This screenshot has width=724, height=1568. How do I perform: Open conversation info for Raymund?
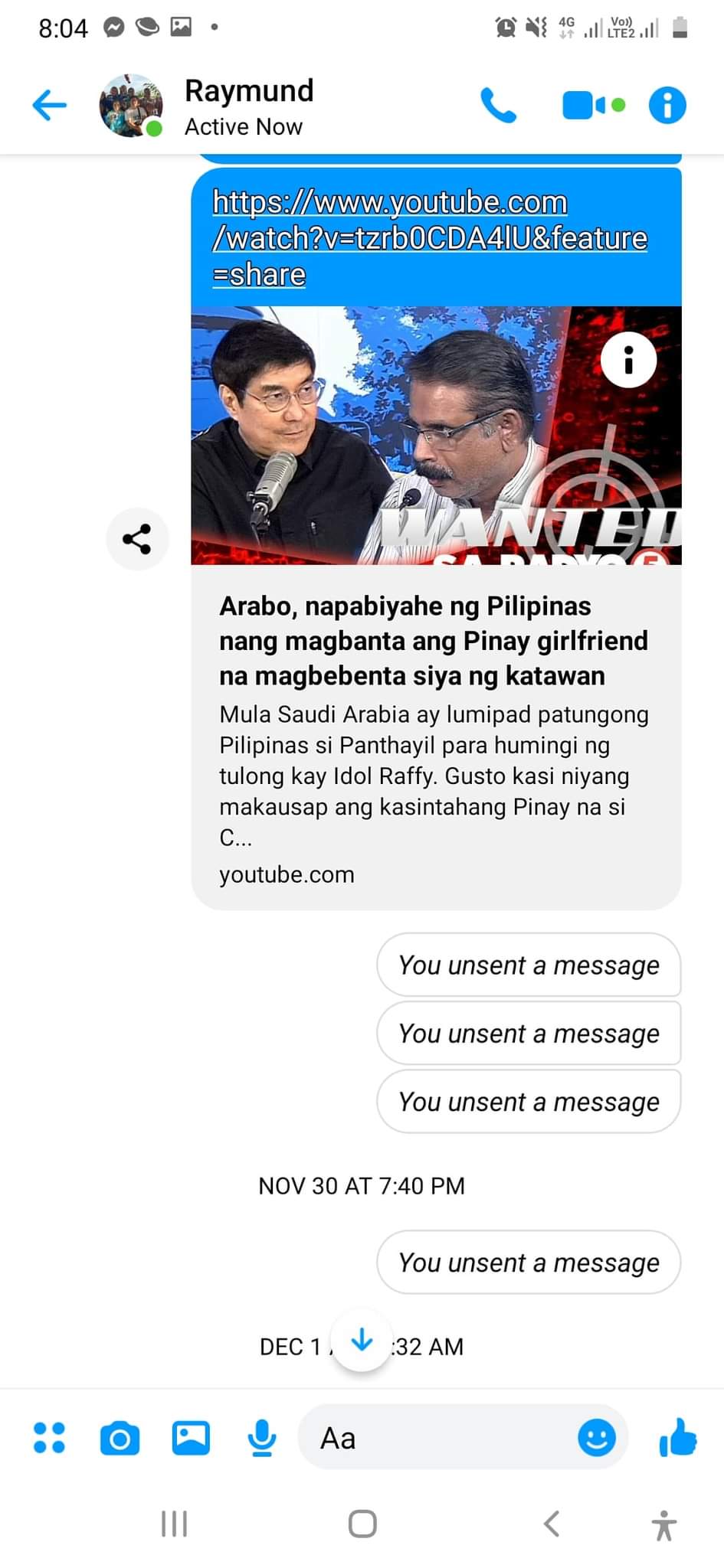point(667,105)
